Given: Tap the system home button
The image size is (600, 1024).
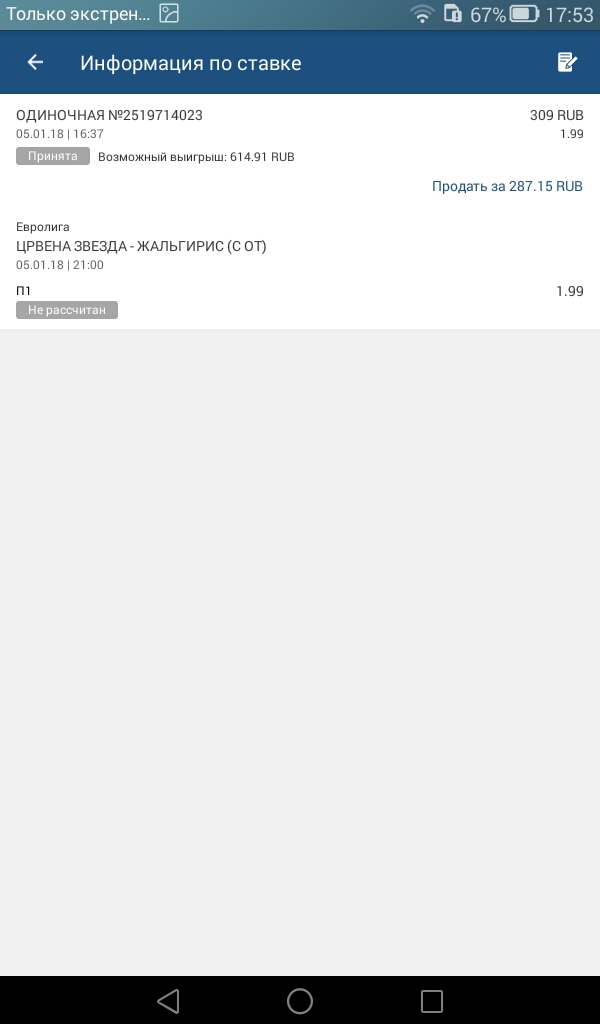Looking at the screenshot, I should (300, 1001).
